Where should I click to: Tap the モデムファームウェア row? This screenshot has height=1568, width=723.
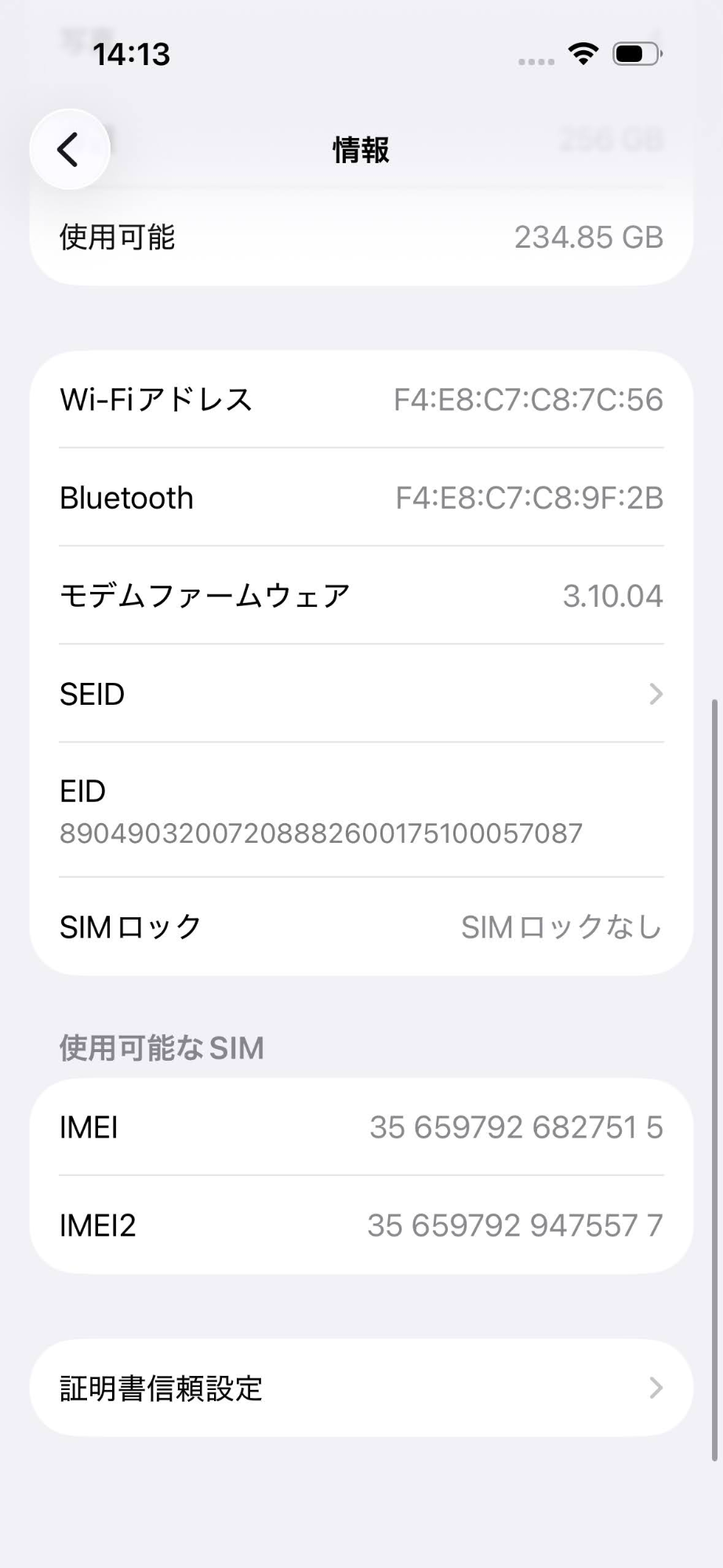(361, 595)
